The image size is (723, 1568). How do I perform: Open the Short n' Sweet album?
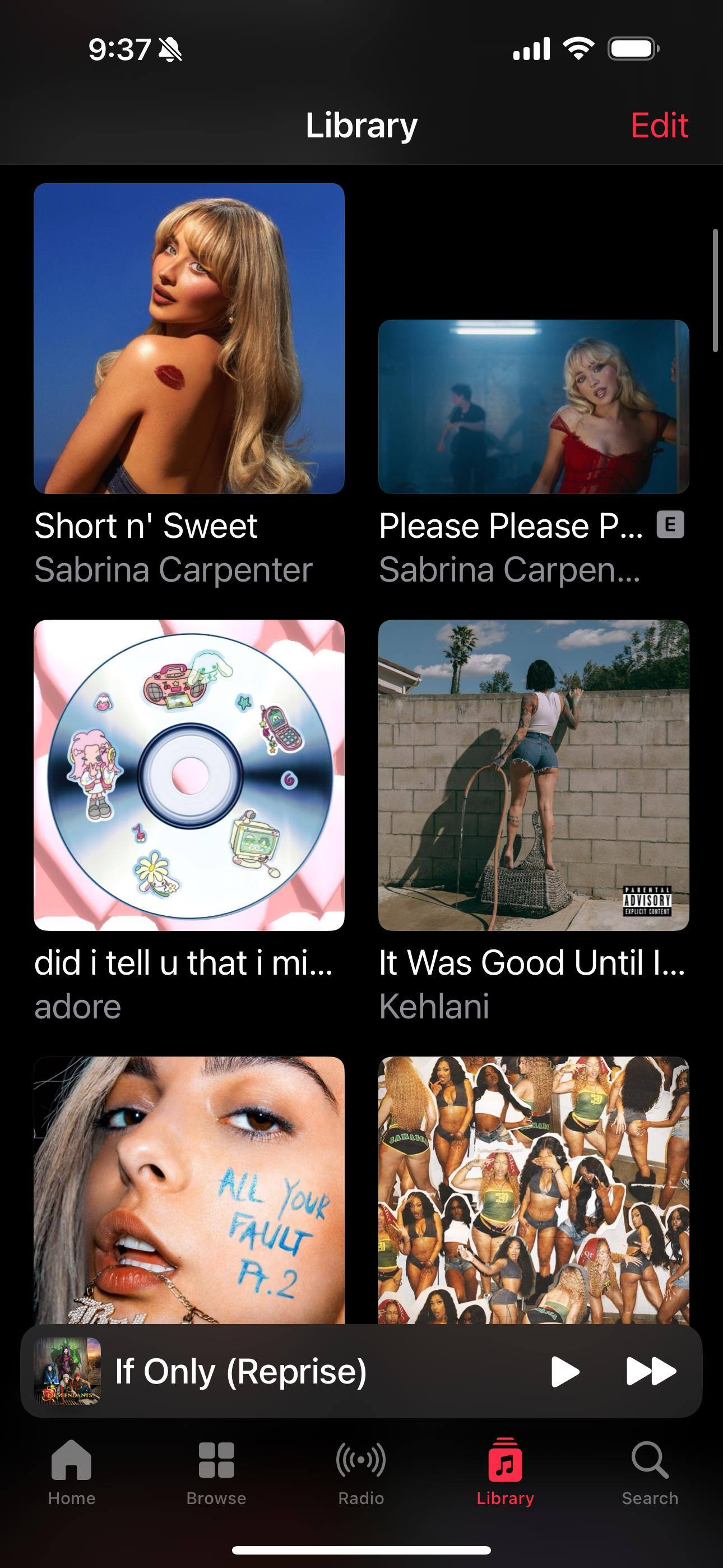click(x=189, y=338)
